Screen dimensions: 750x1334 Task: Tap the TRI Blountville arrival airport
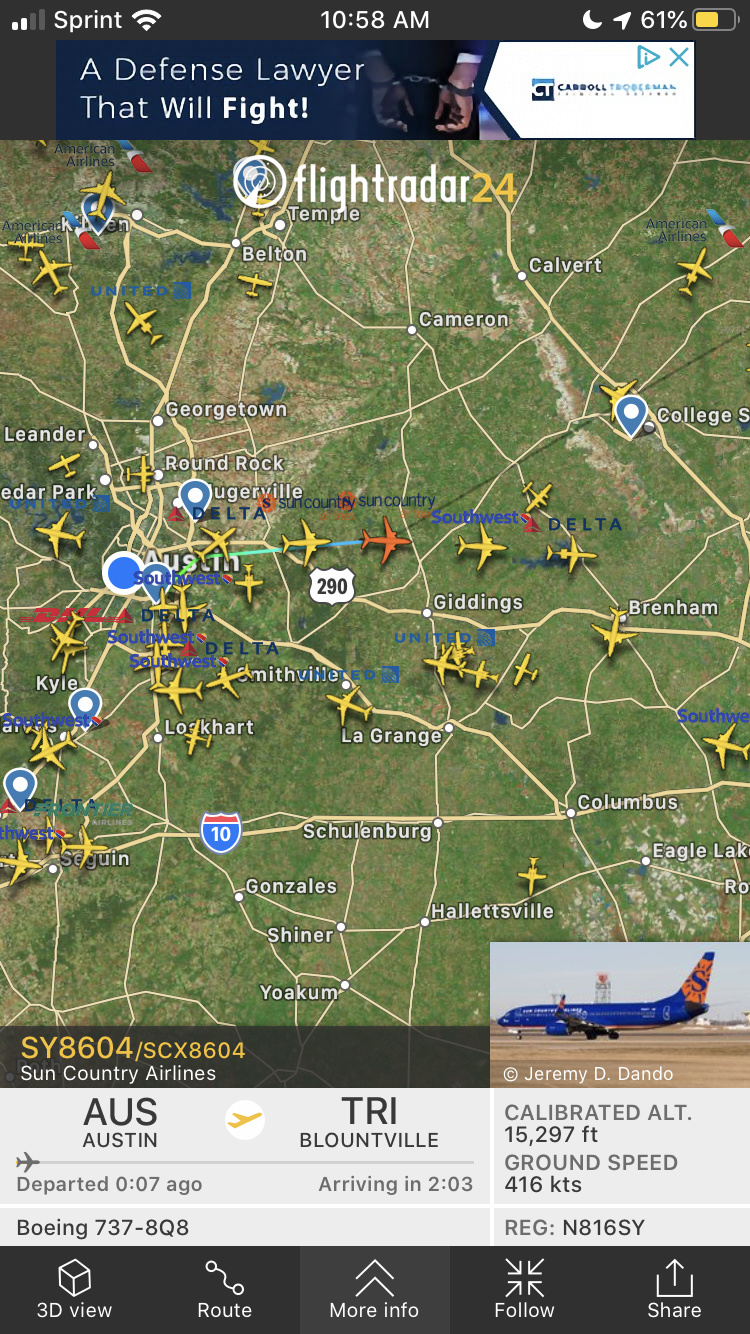[x=369, y=1122]
